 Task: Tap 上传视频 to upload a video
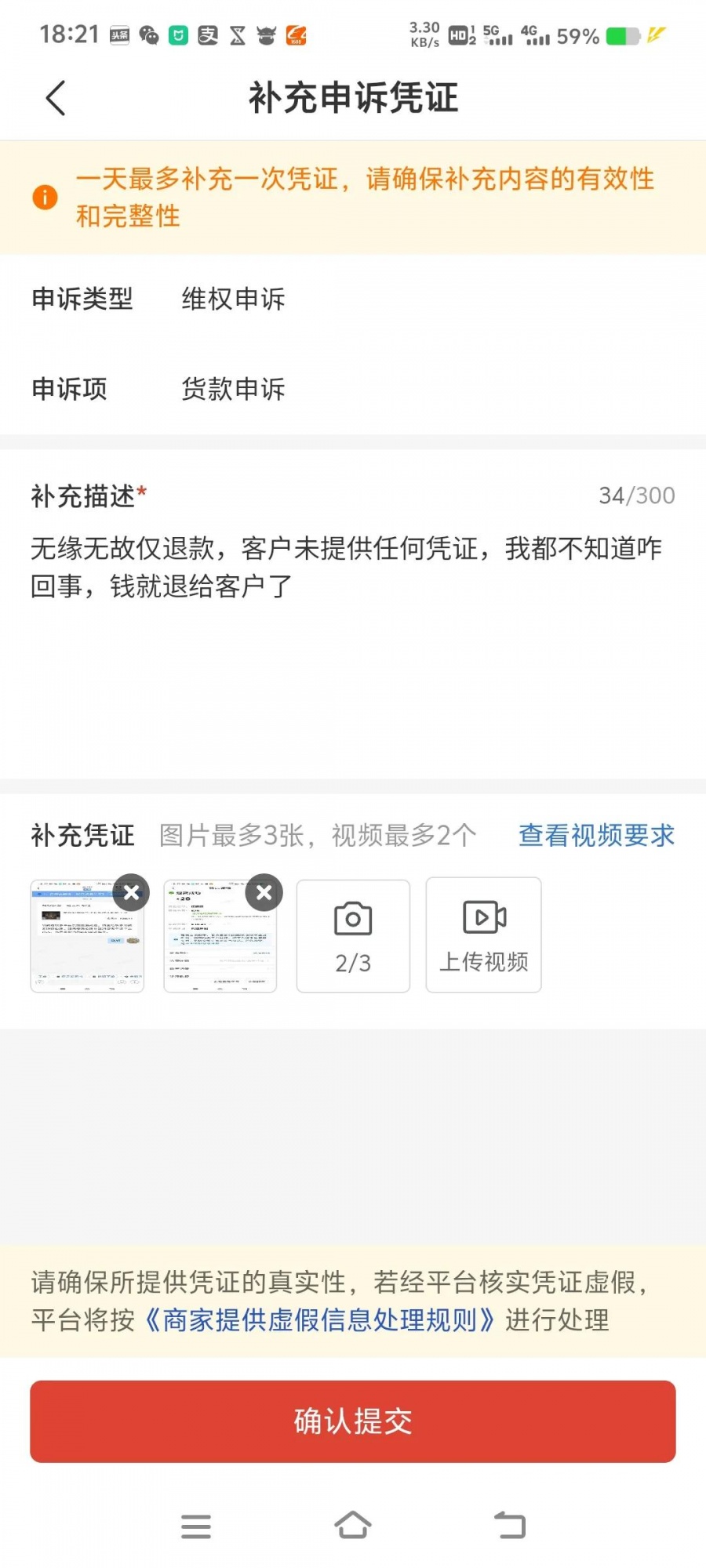tap(483, 936)
